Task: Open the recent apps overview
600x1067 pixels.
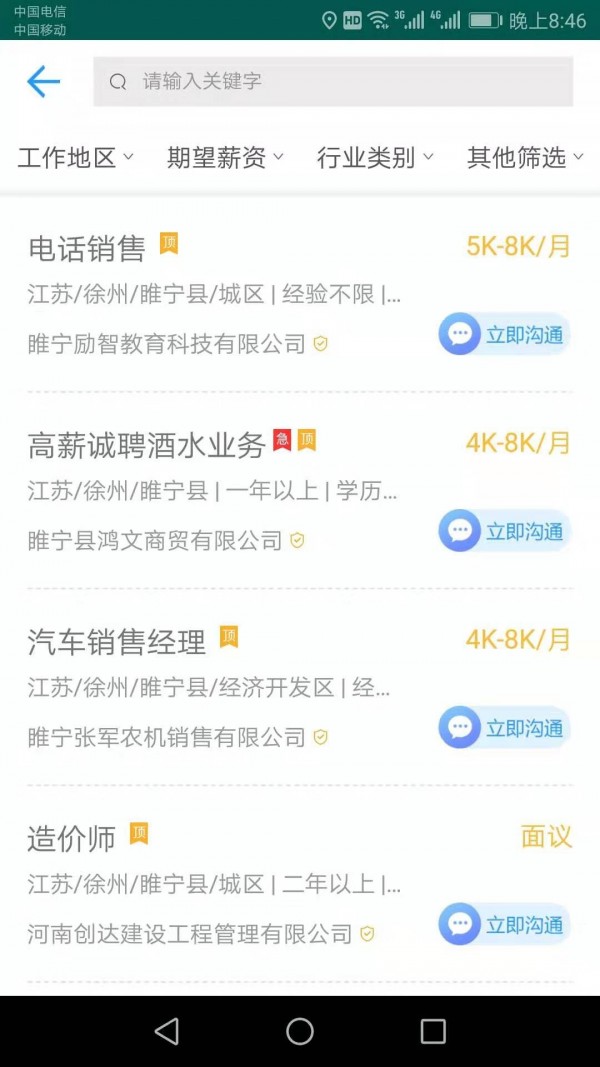Action: point(433,1031)
